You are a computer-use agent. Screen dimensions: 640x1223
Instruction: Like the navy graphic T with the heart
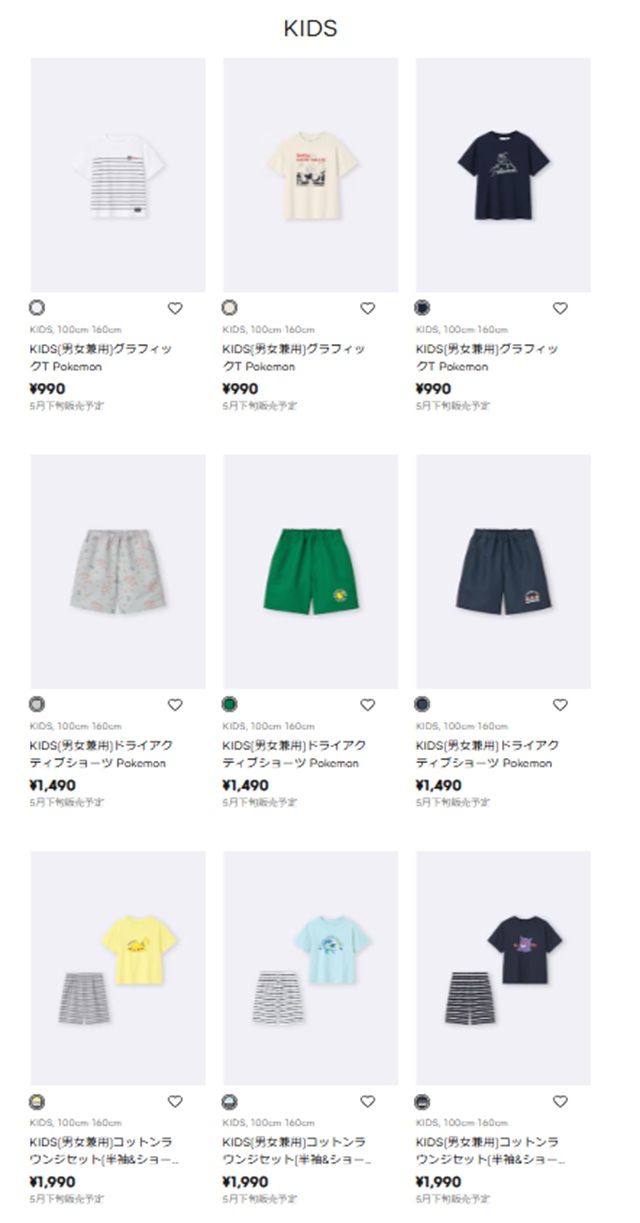[560, 308]
